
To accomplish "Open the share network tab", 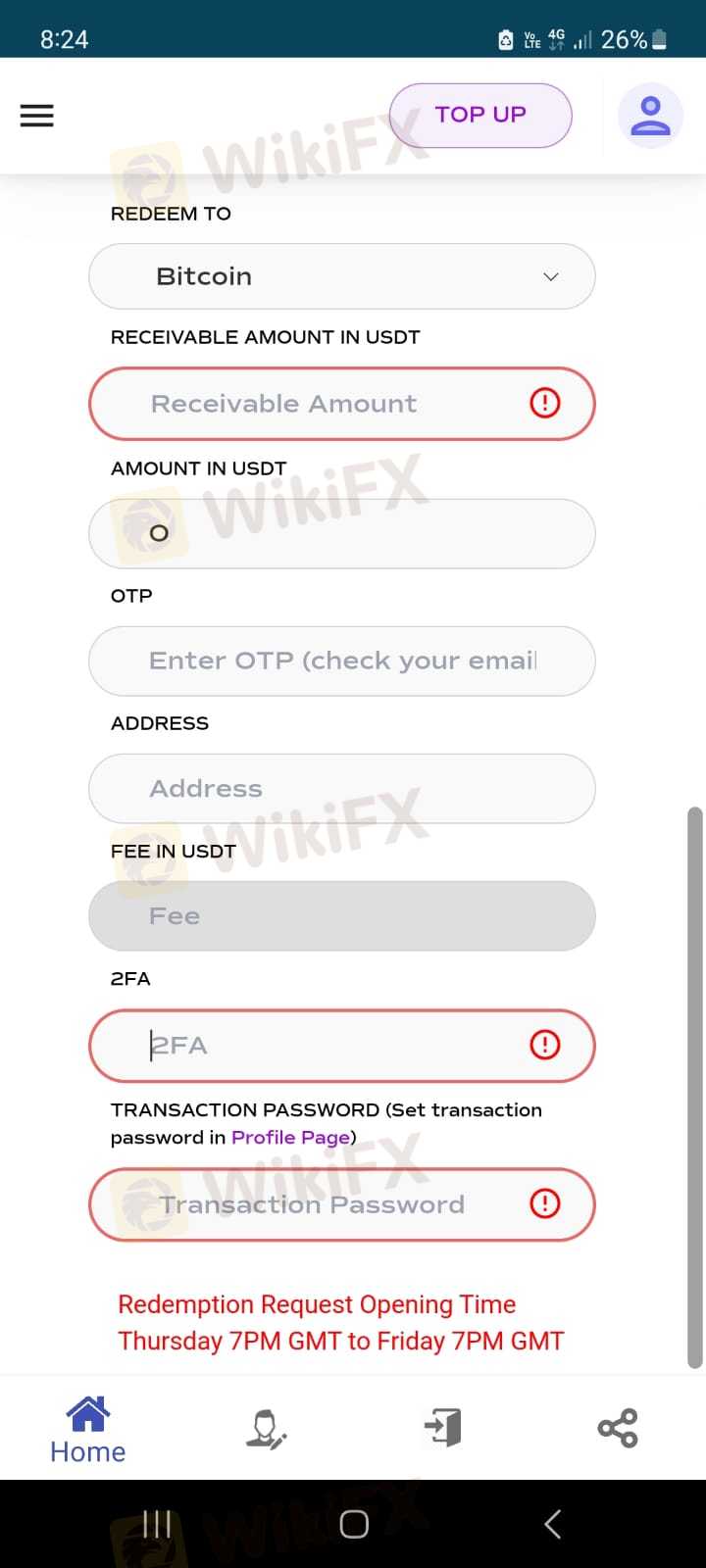I will 618,1428.
